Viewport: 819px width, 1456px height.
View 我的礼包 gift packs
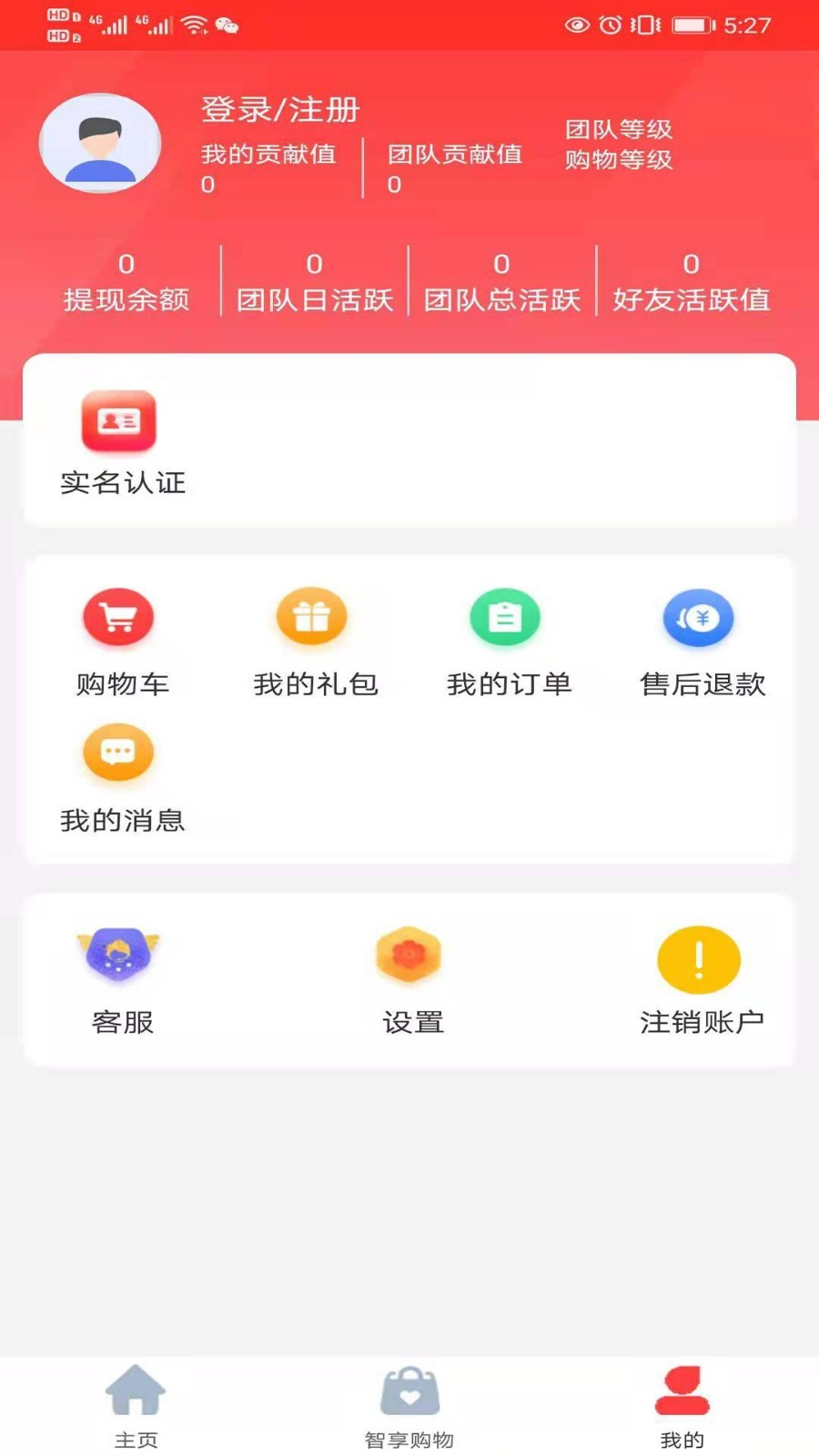[314, 641]
